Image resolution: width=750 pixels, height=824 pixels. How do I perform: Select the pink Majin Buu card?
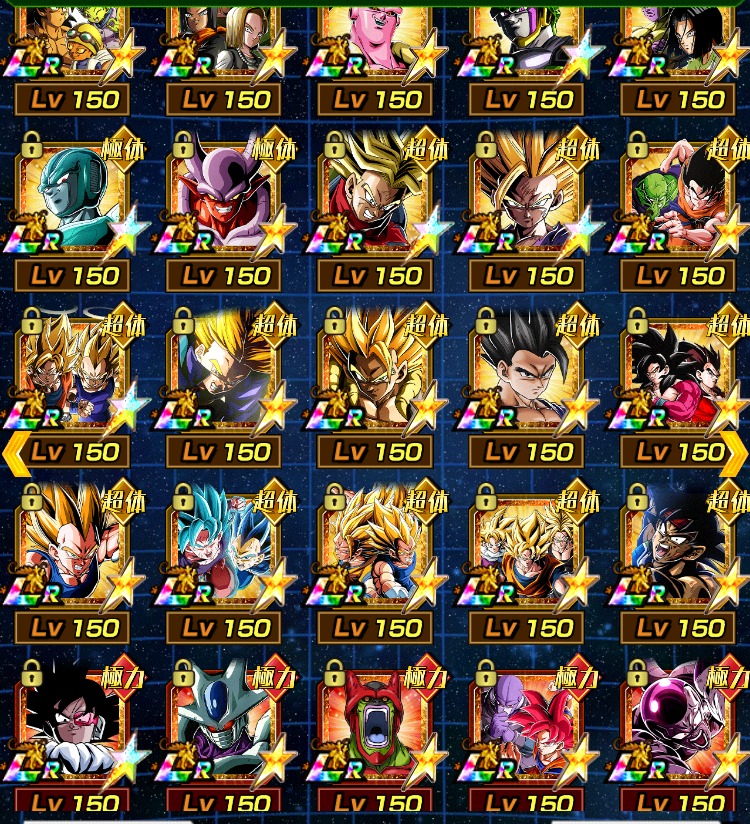pyautogui.click(x=376, y=40)
